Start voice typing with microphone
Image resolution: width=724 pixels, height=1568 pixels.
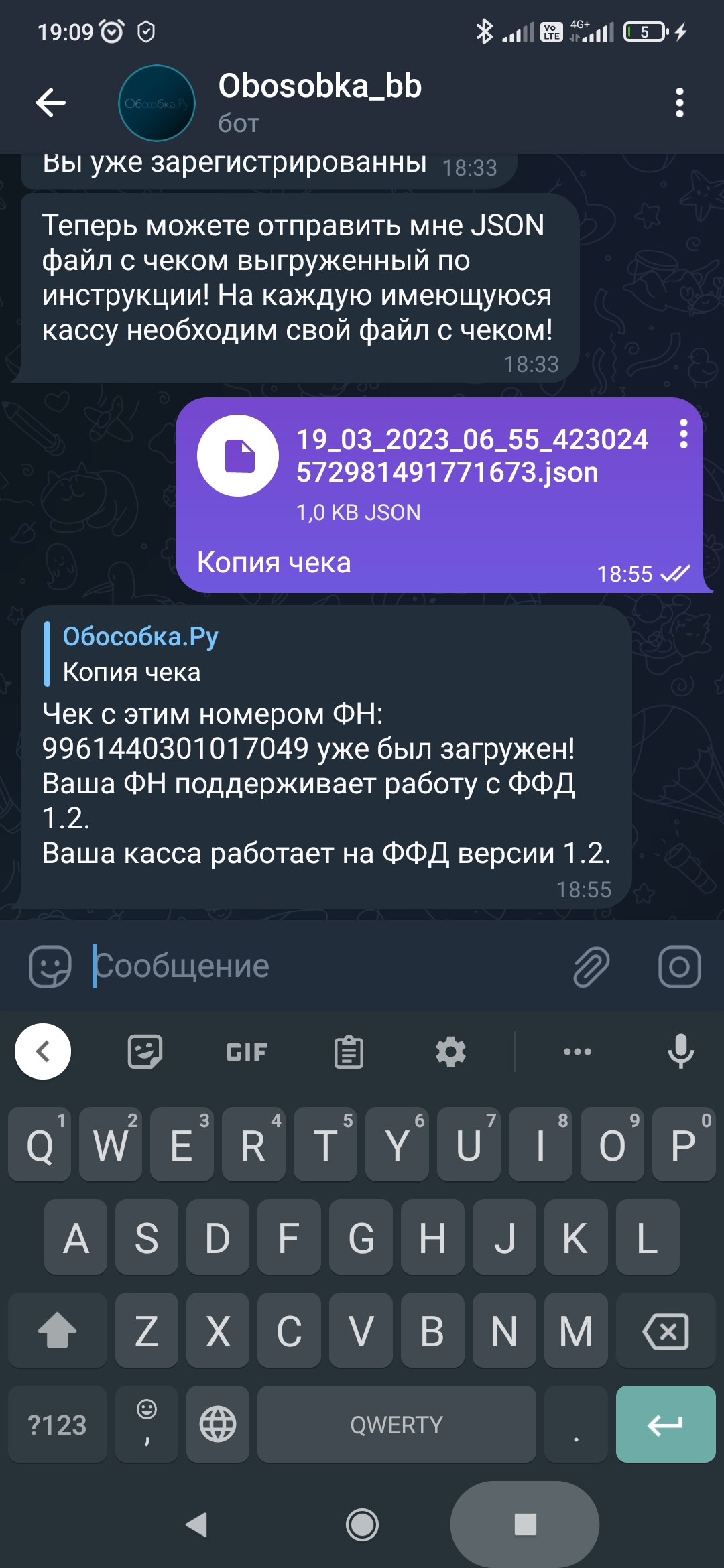click(x=680, y=1051)
